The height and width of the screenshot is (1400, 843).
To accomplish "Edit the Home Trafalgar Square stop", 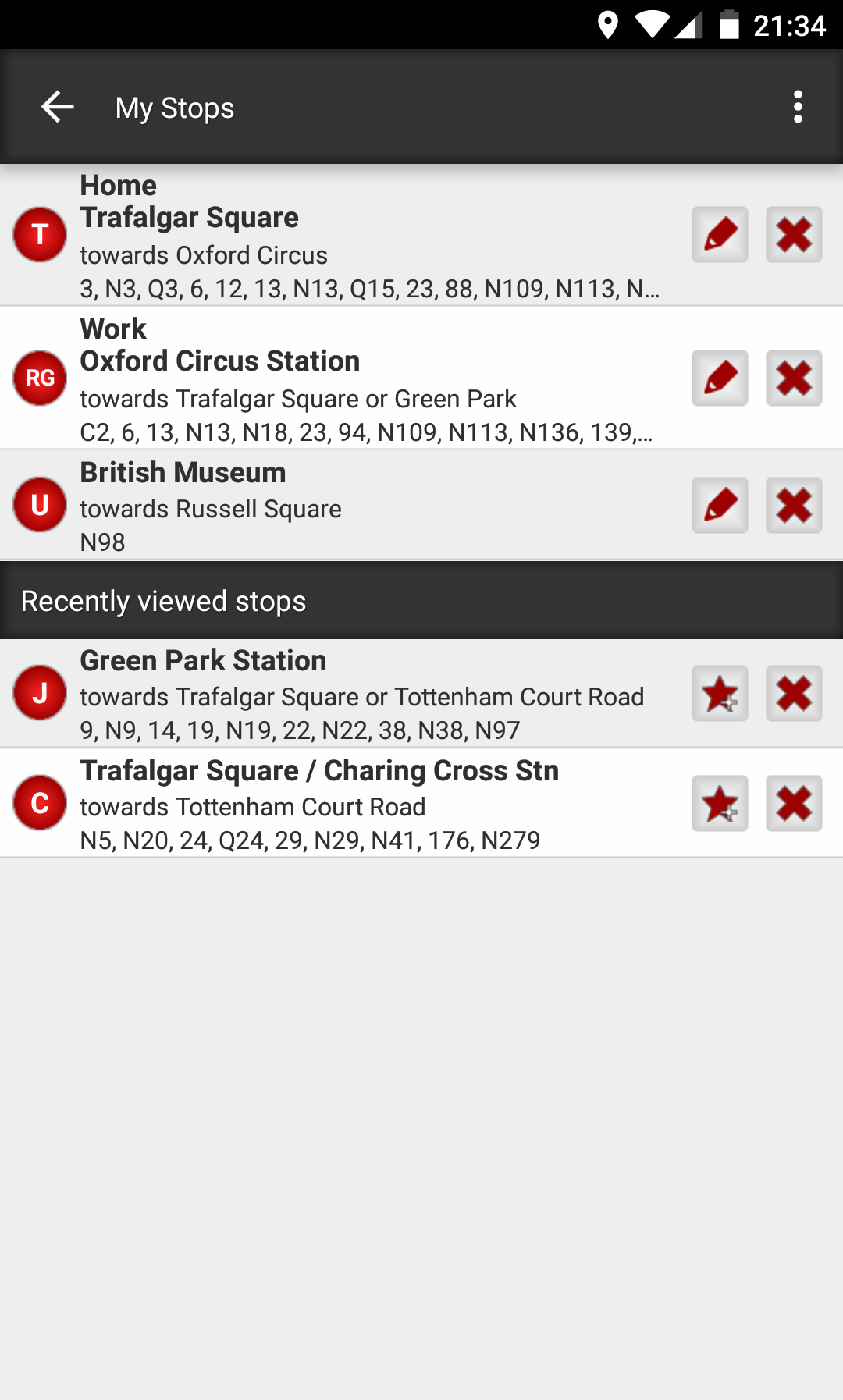I will pos(720,235).
